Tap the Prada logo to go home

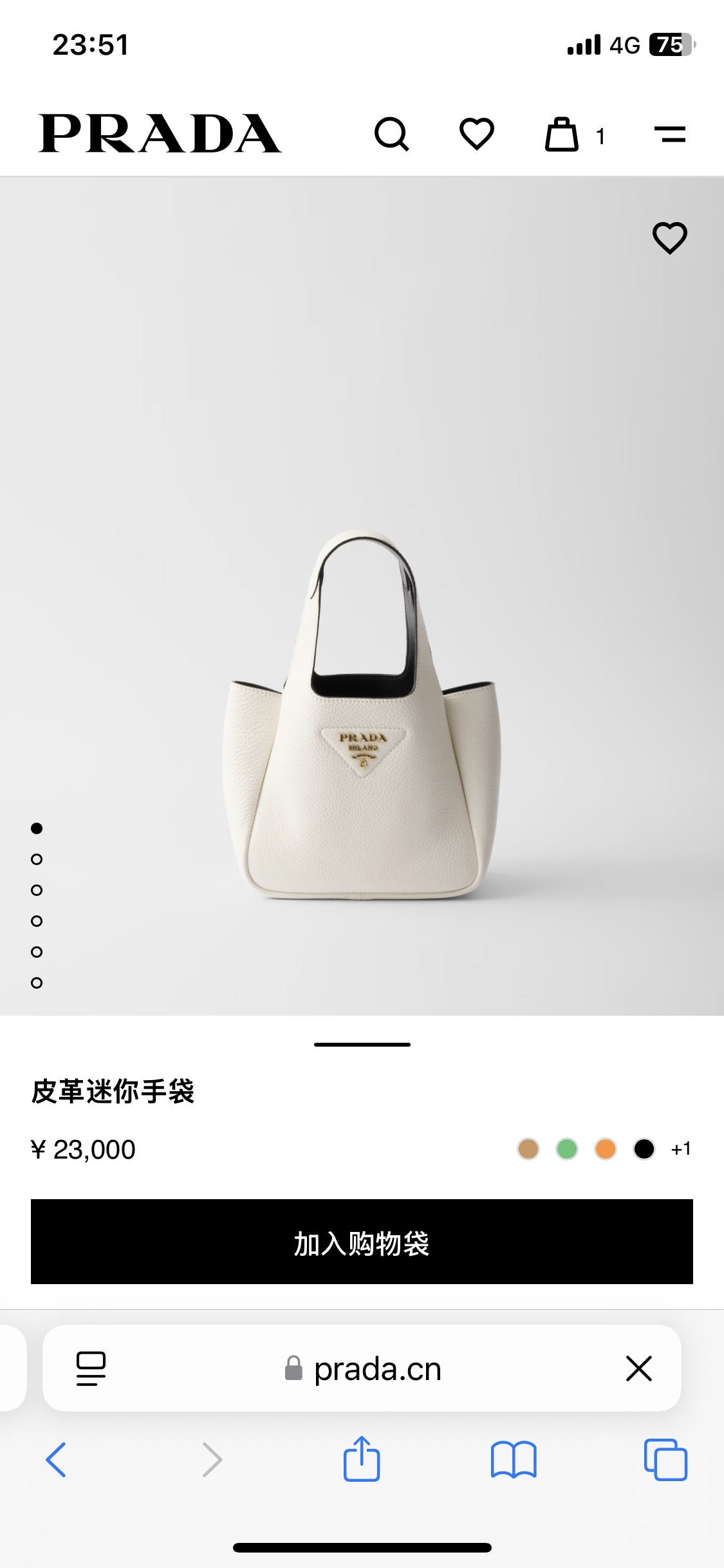point(160,134)
